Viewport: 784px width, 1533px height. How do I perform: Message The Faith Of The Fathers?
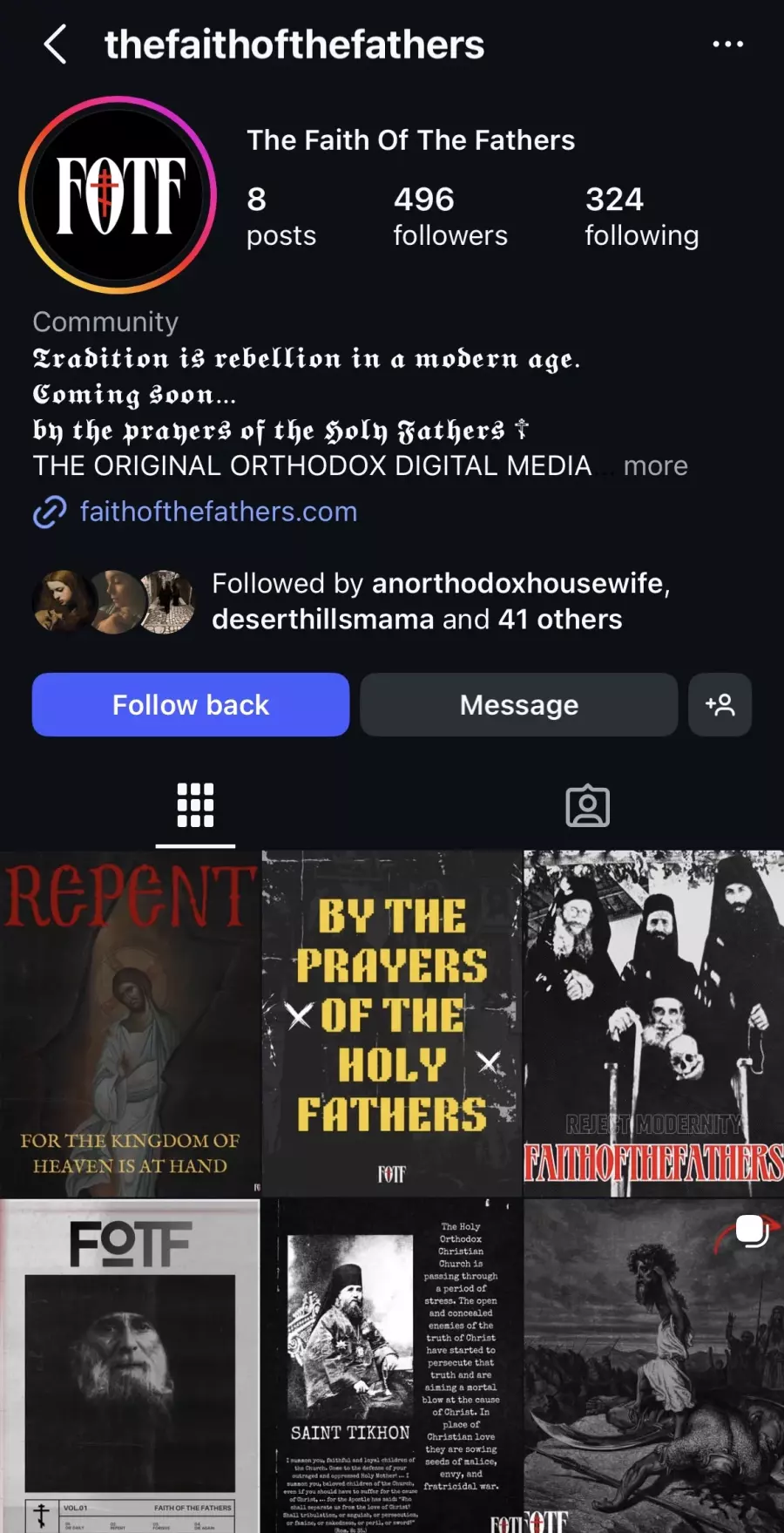point(519,704)
